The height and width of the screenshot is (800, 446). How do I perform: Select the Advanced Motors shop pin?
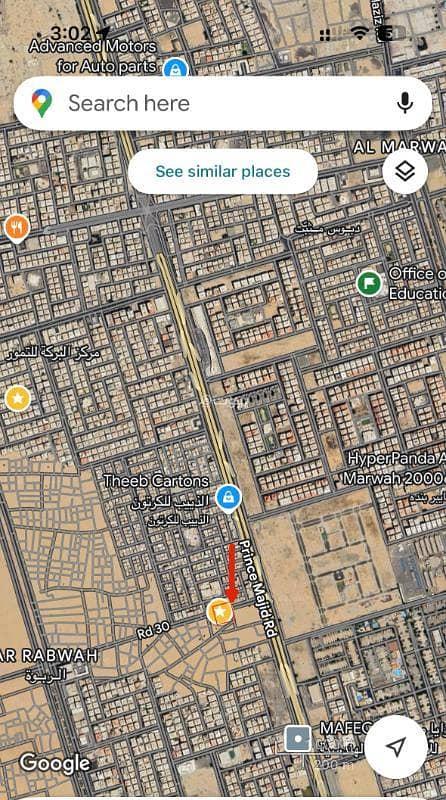tap(175, 68)
